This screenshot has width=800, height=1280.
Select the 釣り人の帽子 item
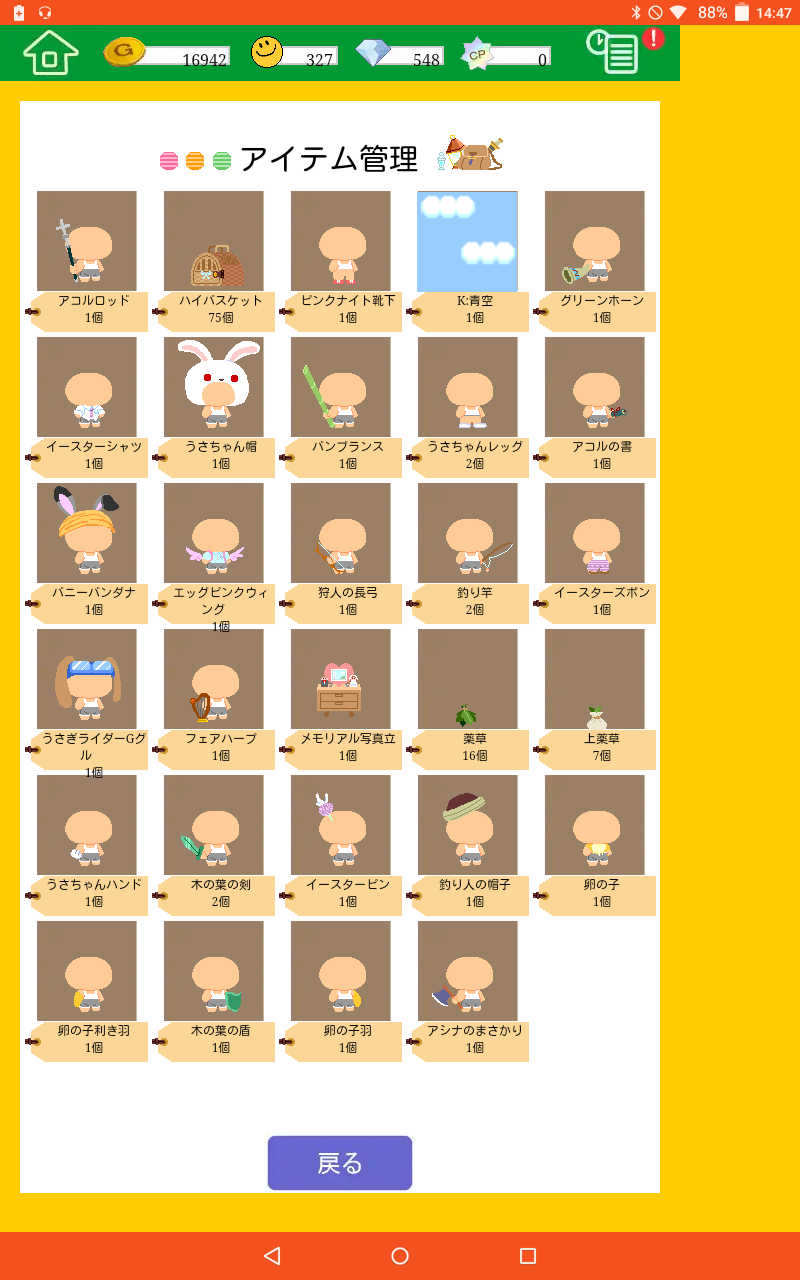(x=468, y=825)
